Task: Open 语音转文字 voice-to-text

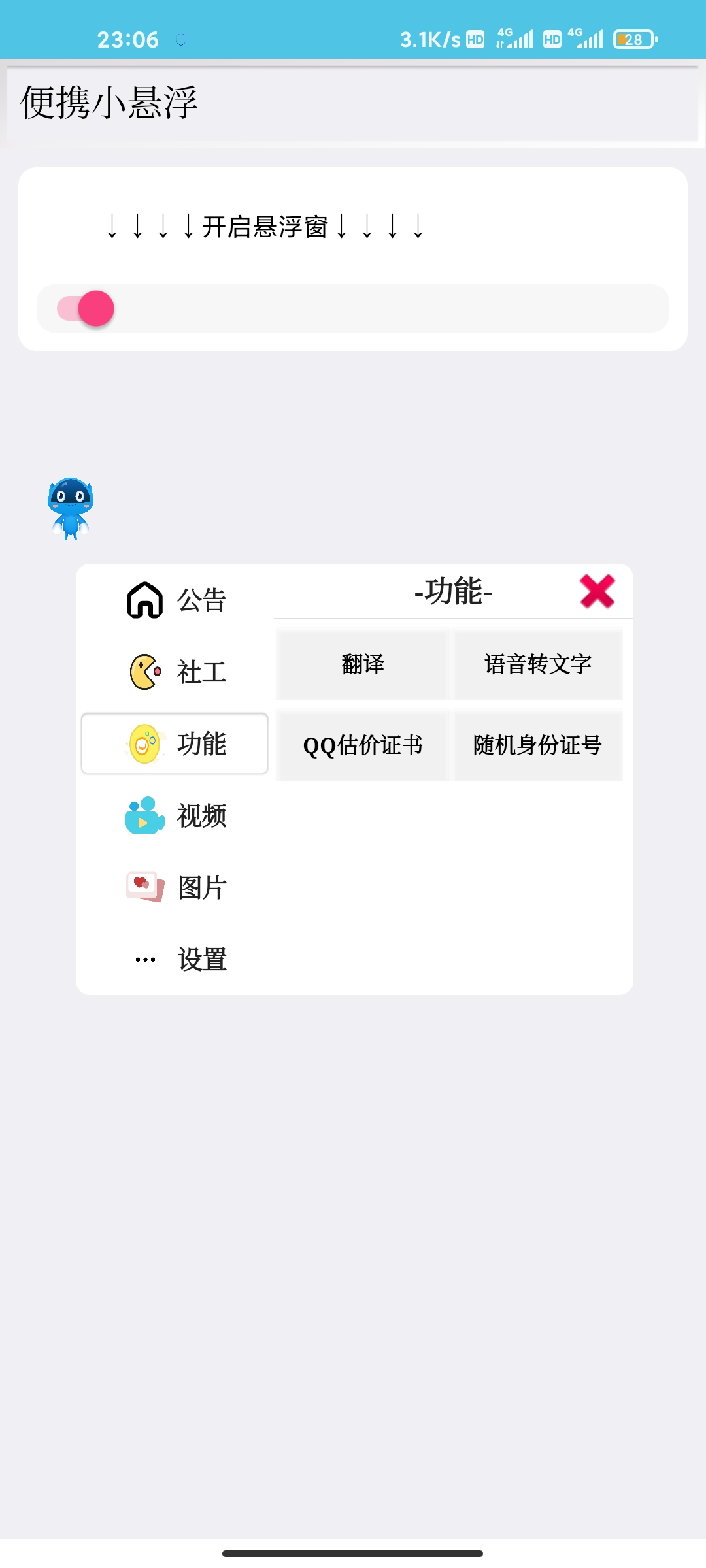Action: [537, 664]
